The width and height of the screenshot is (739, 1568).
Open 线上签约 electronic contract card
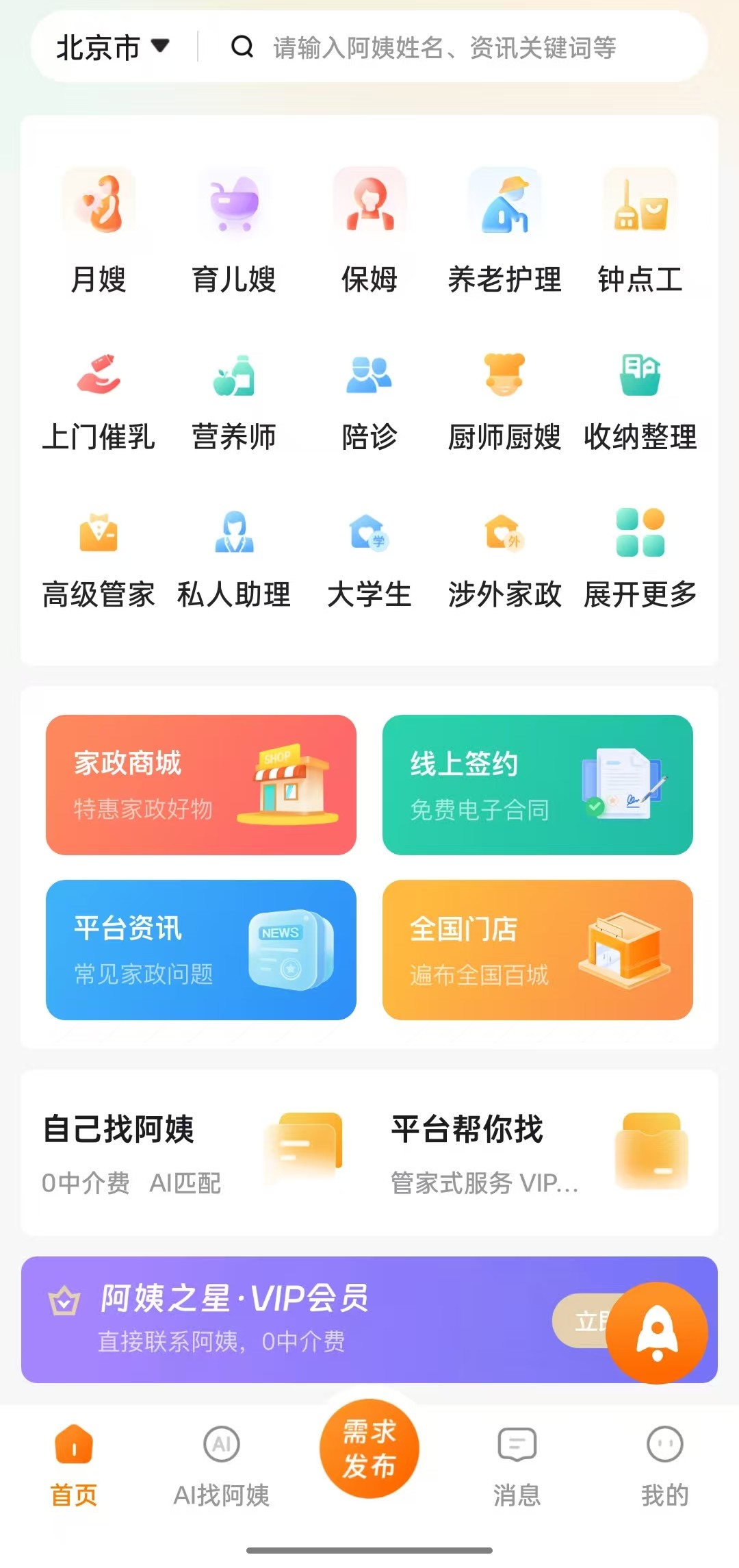click(x=538, y=785)
